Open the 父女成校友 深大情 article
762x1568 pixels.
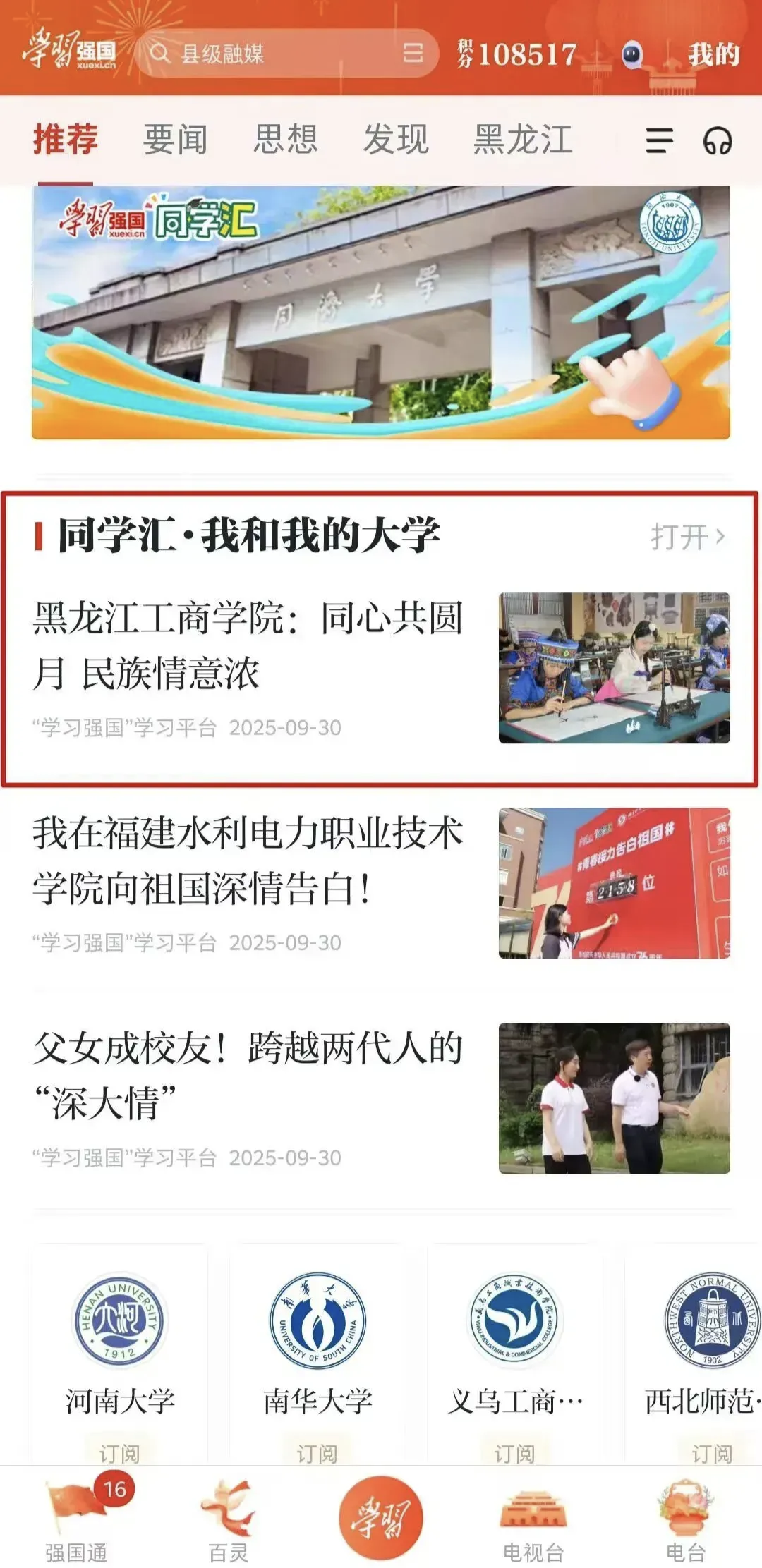tap(381, 1098)
